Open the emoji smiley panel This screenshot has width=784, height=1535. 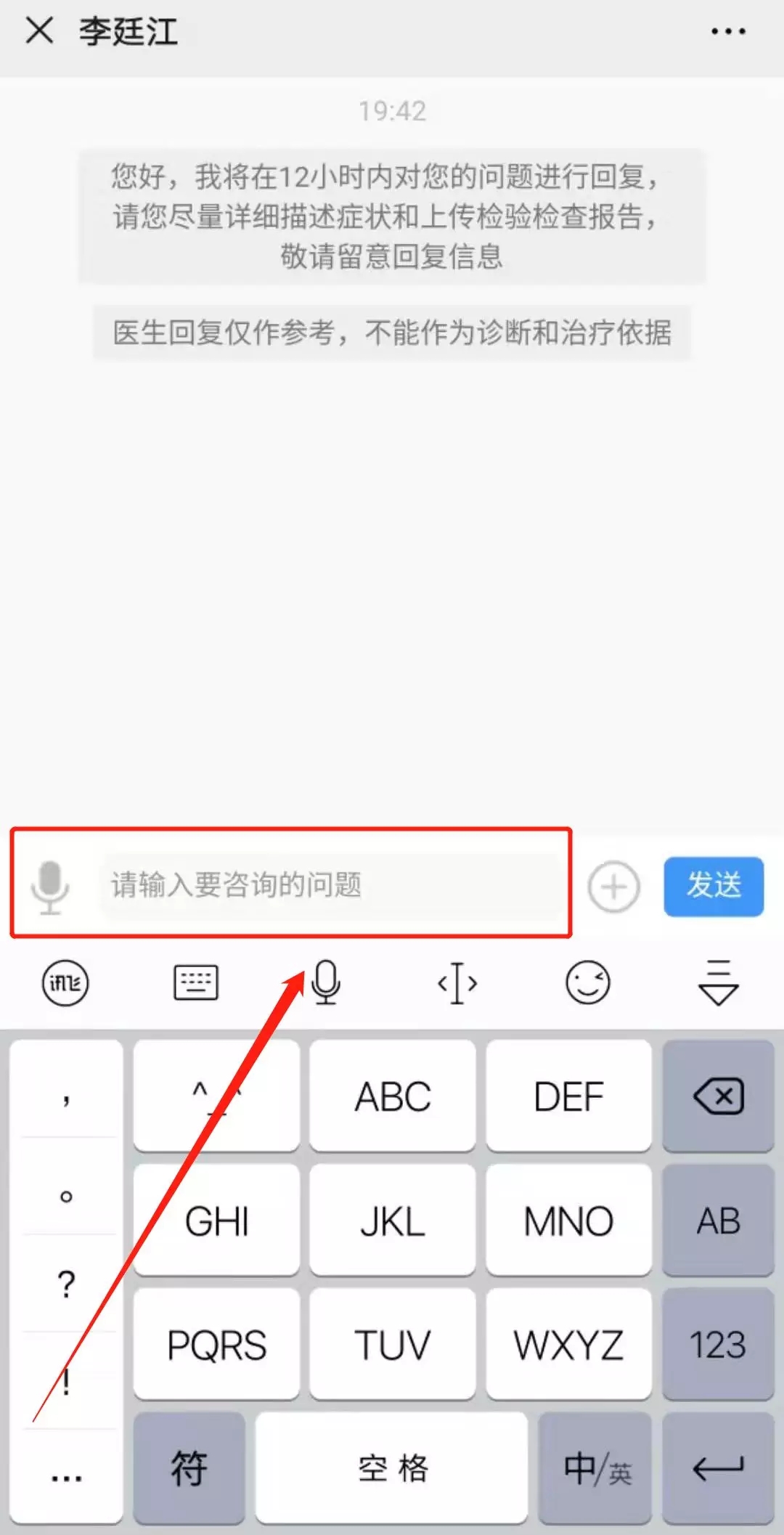click(x=587, y=983)
